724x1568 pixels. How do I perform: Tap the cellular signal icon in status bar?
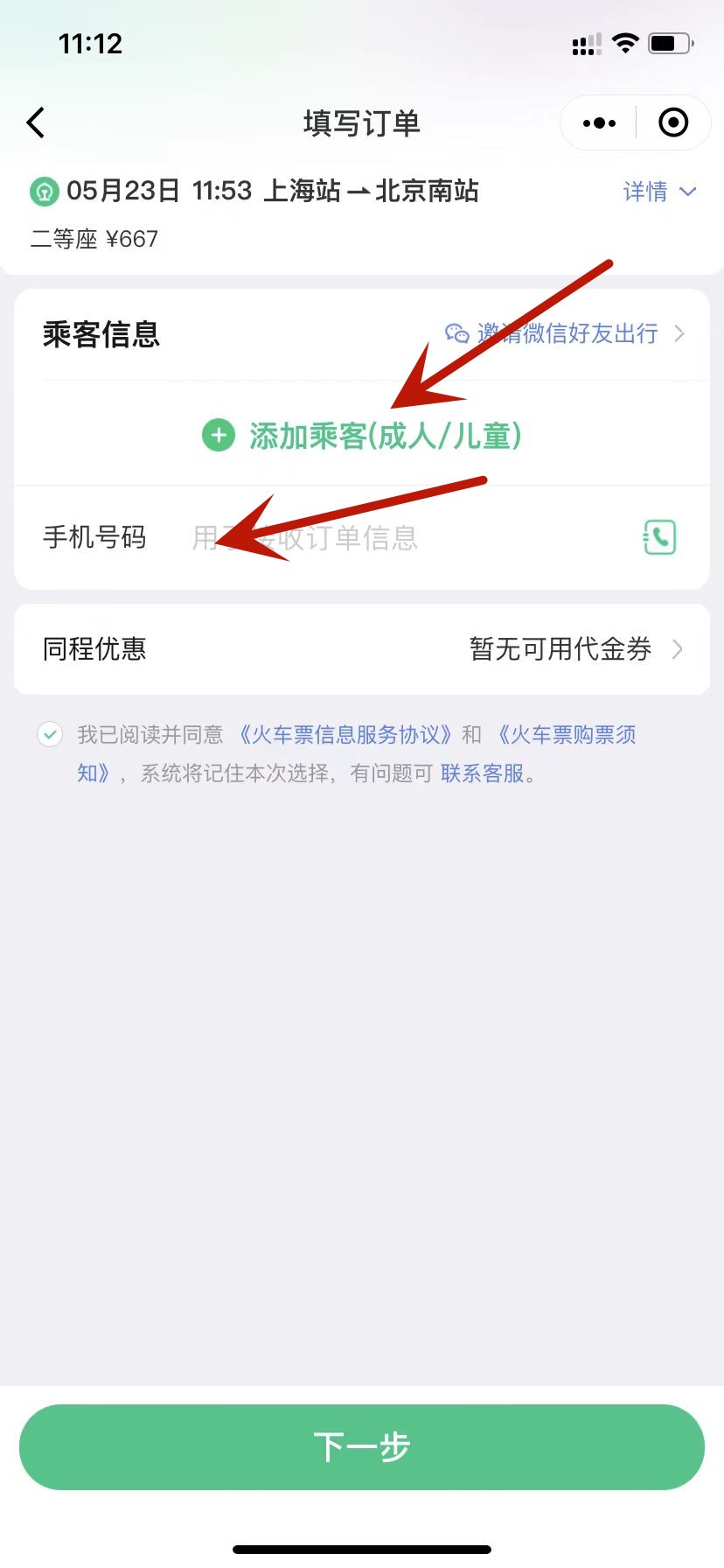tap(584, 43)
